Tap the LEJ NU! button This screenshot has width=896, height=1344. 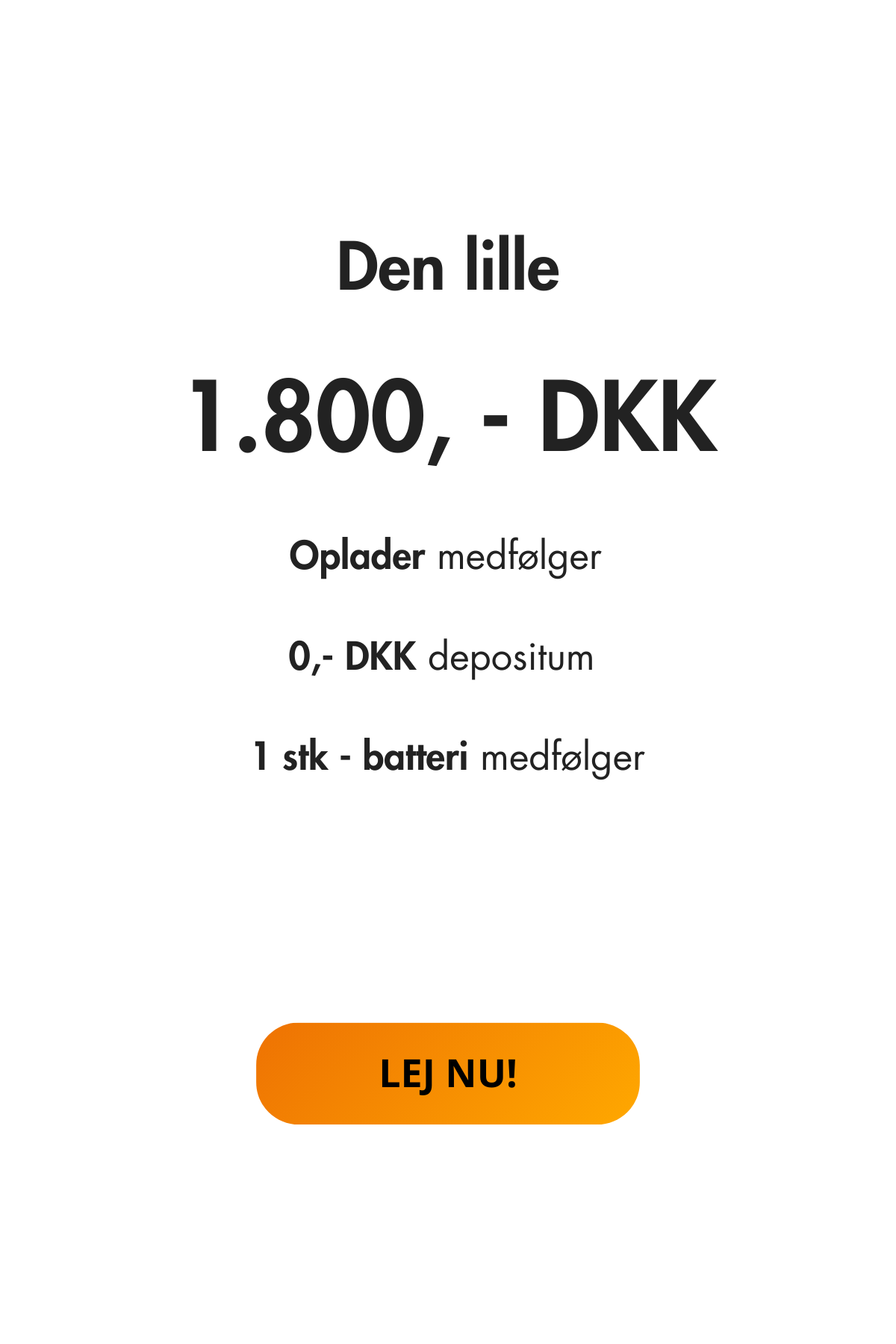point(448,1073)
